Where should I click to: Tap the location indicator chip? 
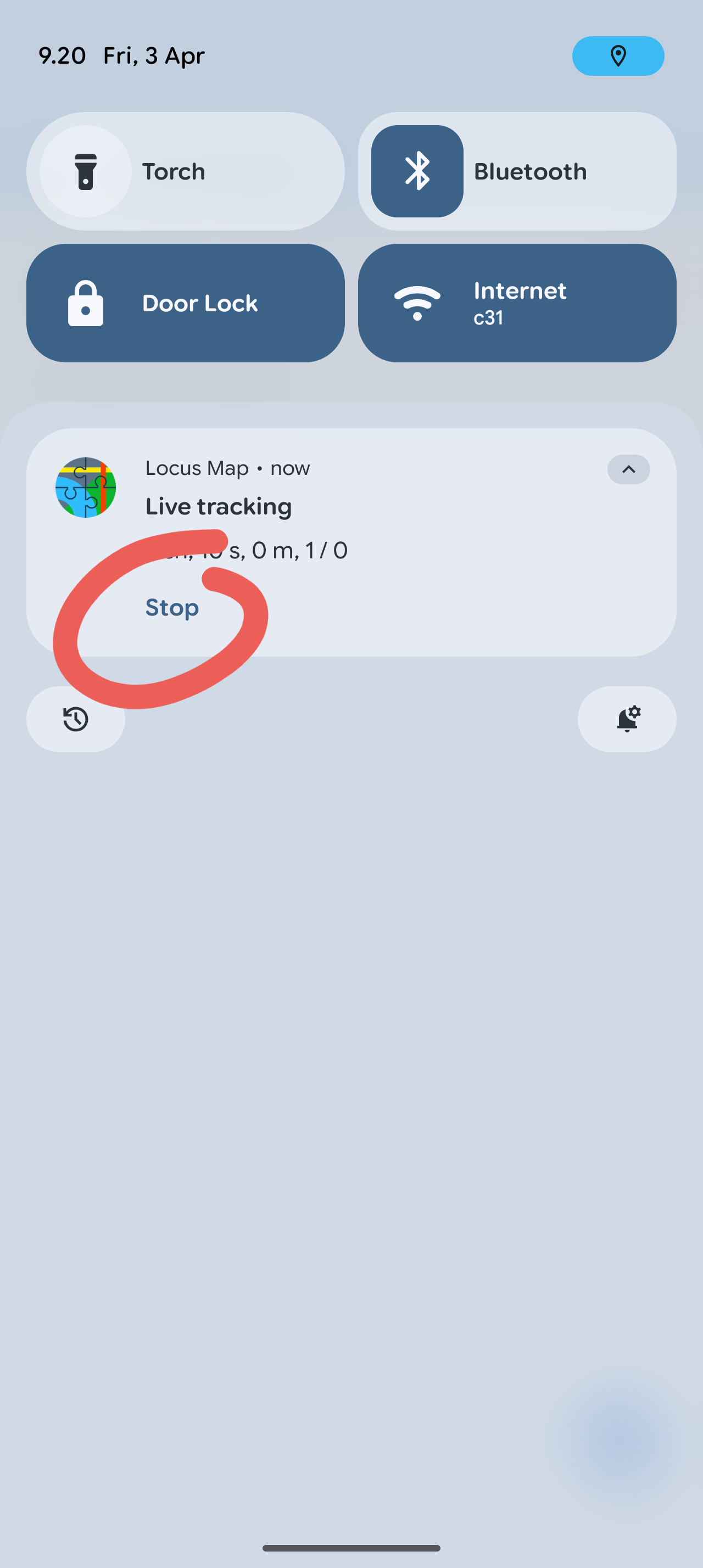[x=618, y=56]
